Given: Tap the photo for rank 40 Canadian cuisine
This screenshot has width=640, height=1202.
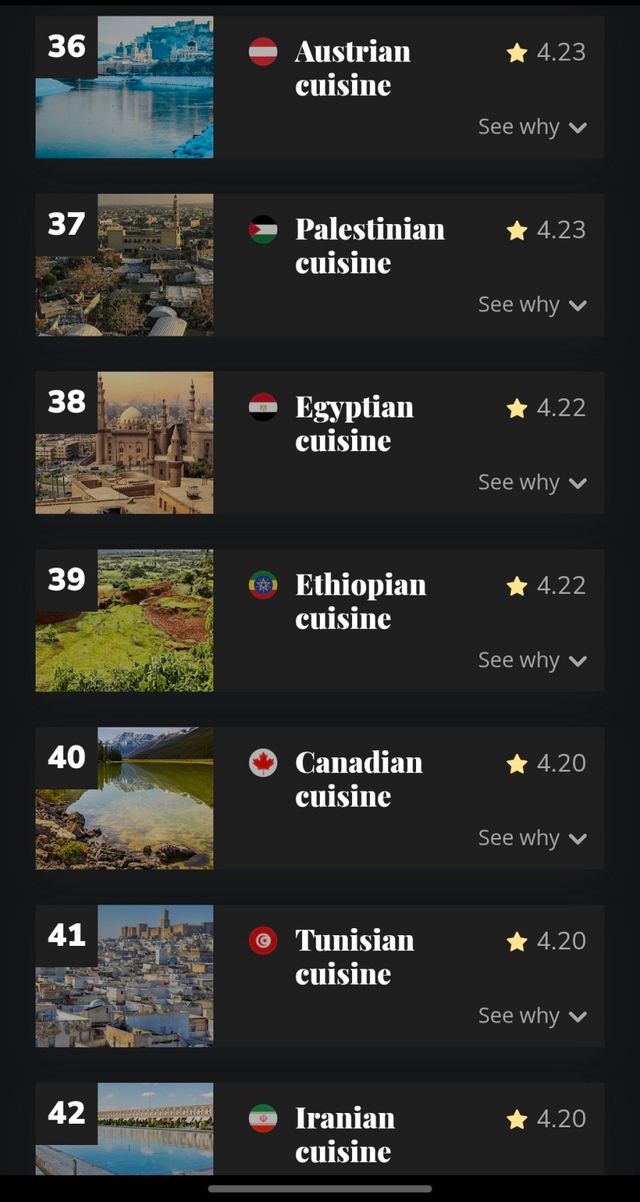Looking at the screenshot, I should [124, 798].
